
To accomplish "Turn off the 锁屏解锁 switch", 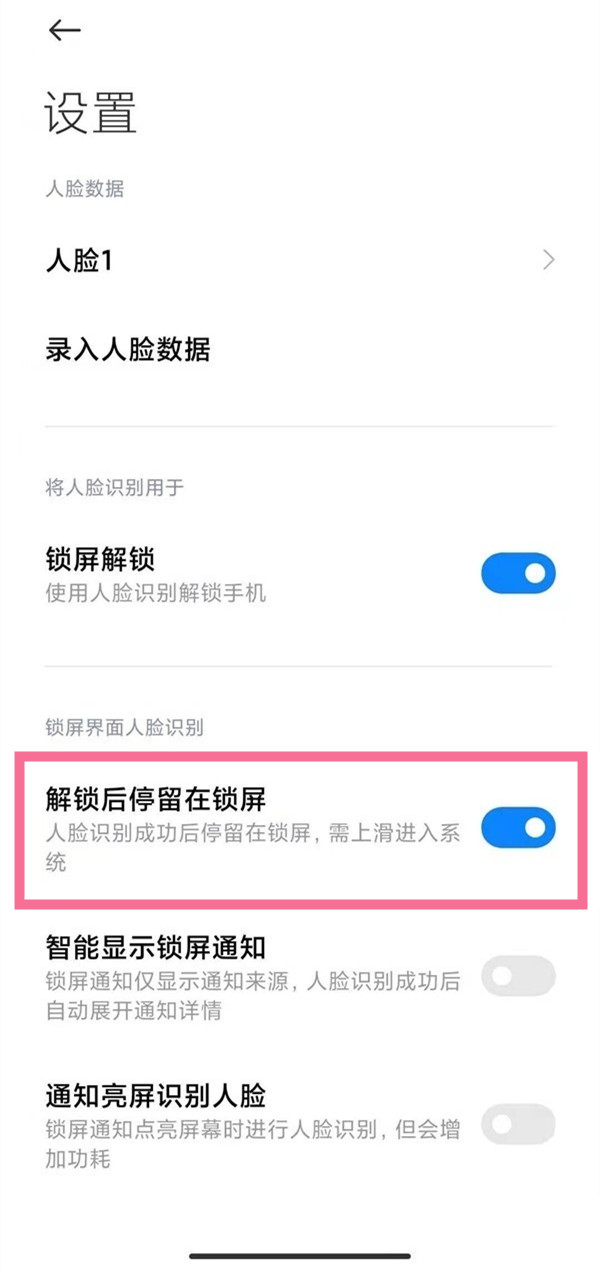I will point(517,573).
